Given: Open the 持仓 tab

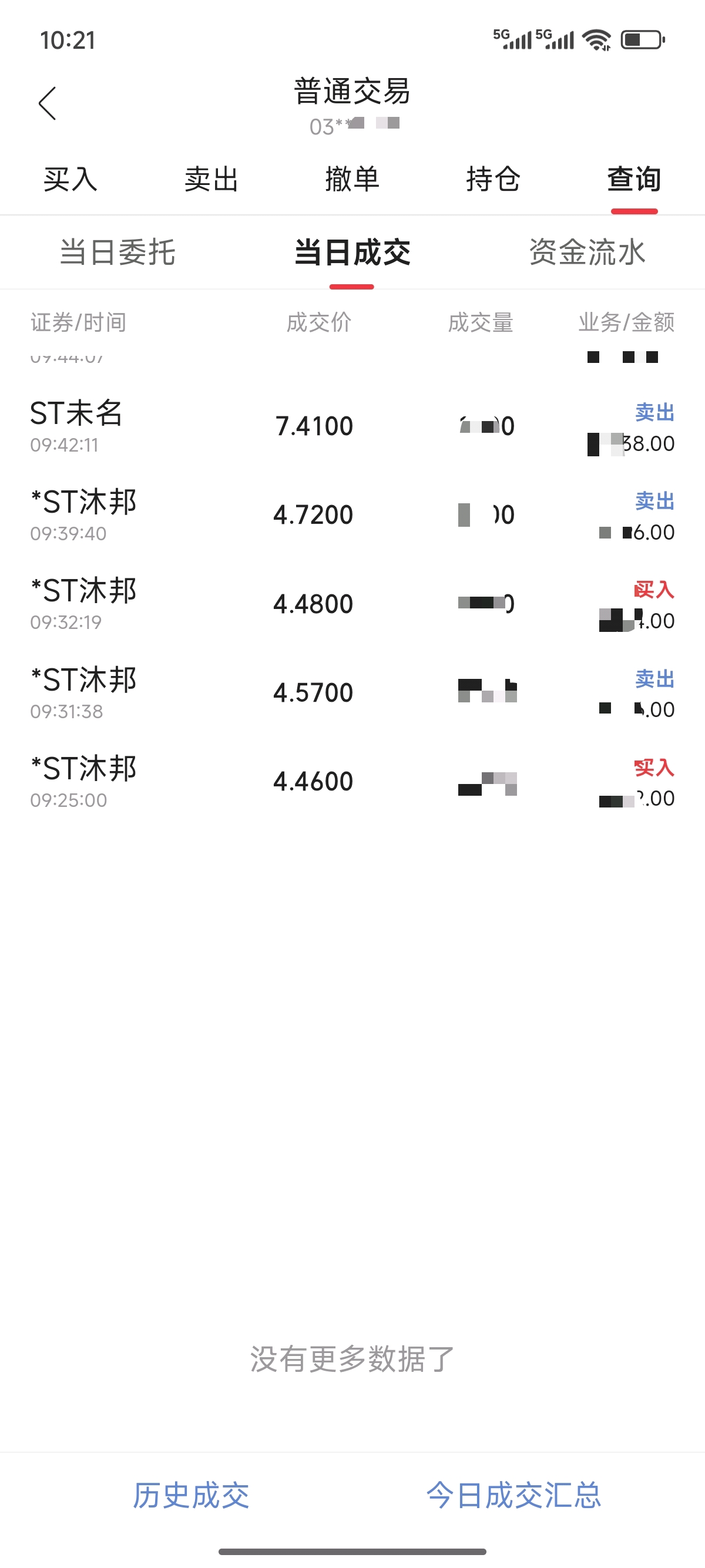Looking at the screenshot, I should point(493,180).
